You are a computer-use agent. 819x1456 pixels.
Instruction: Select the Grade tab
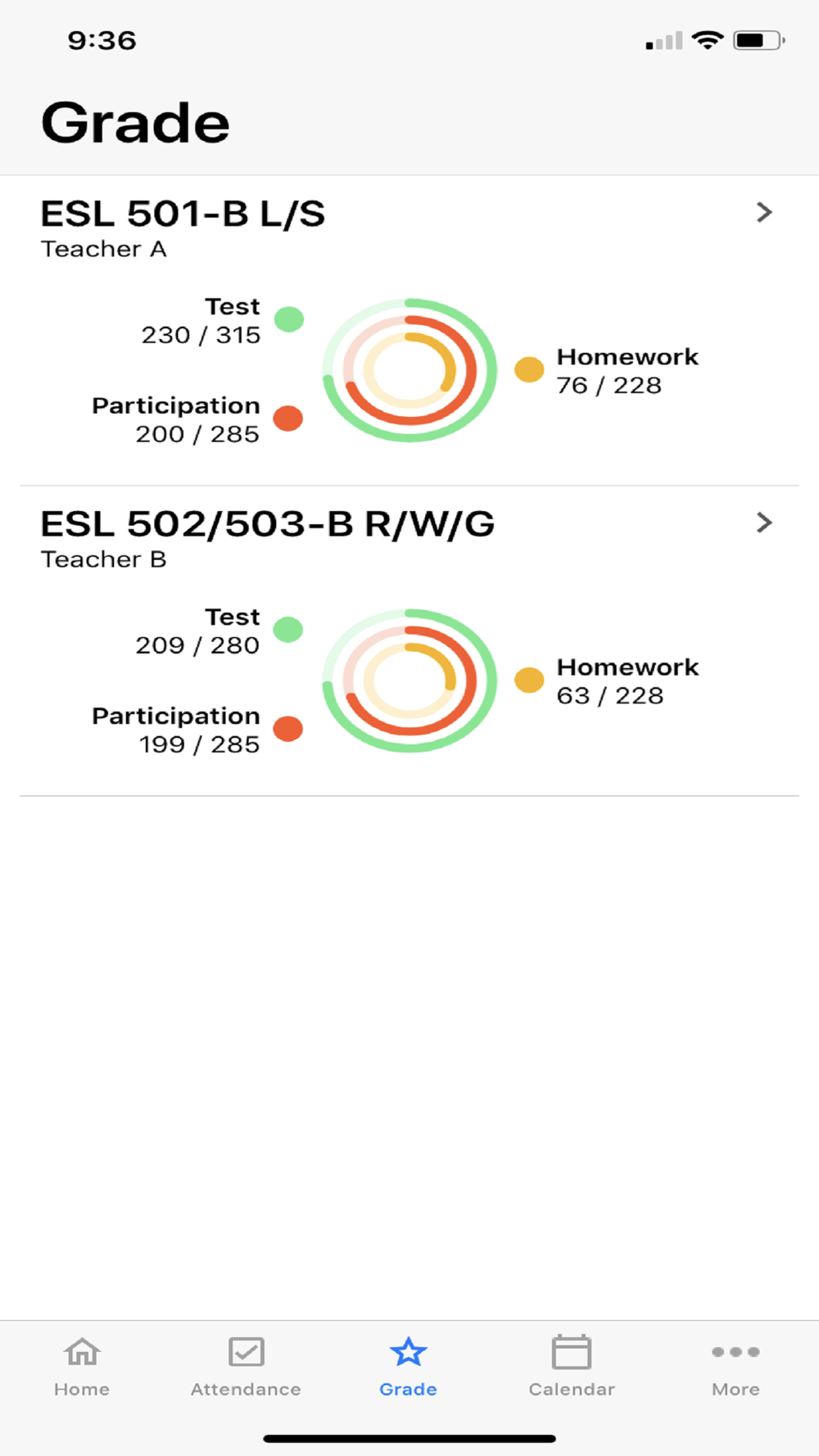pyautogui.click(x=409, y=1368)
